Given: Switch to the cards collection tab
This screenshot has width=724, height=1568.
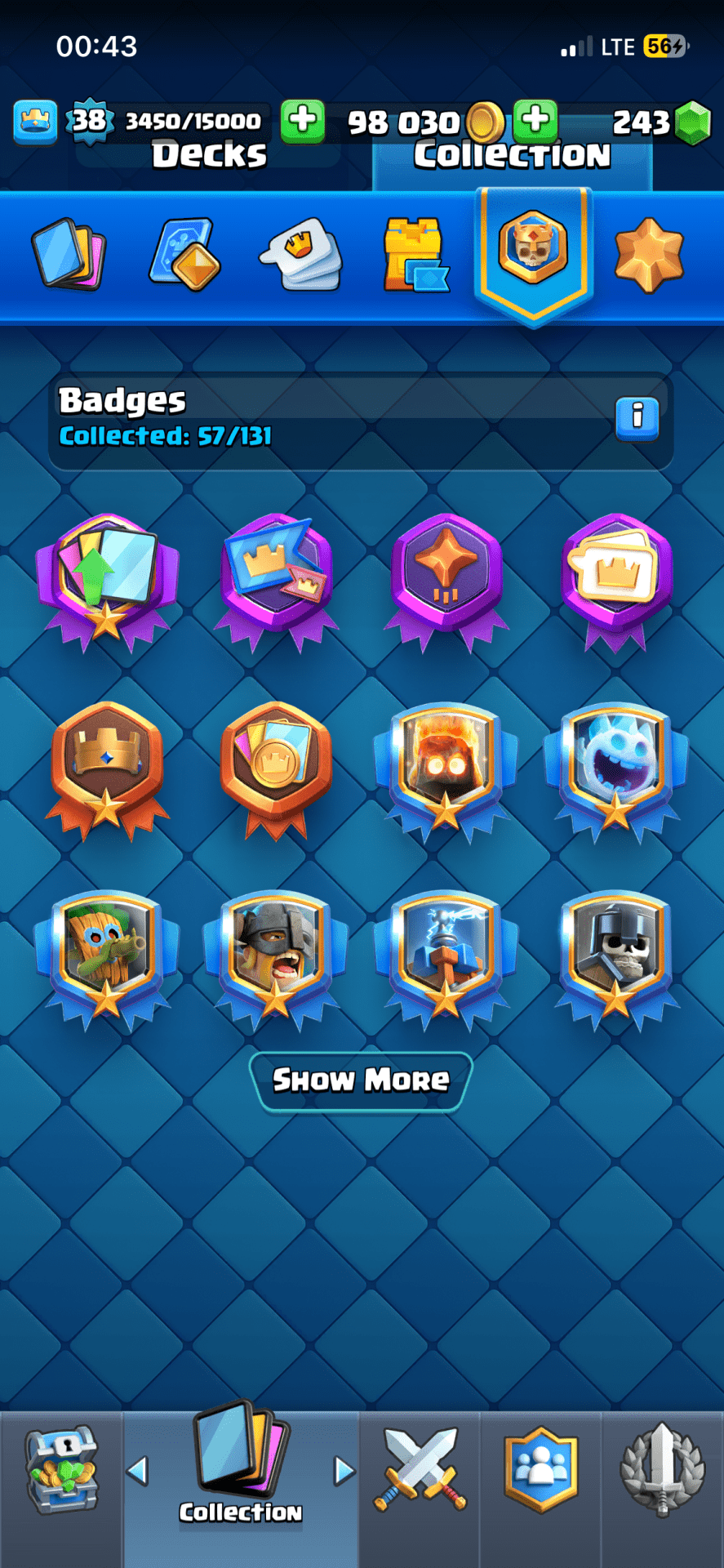Looking at the screenshot, I should coord(69,254).
